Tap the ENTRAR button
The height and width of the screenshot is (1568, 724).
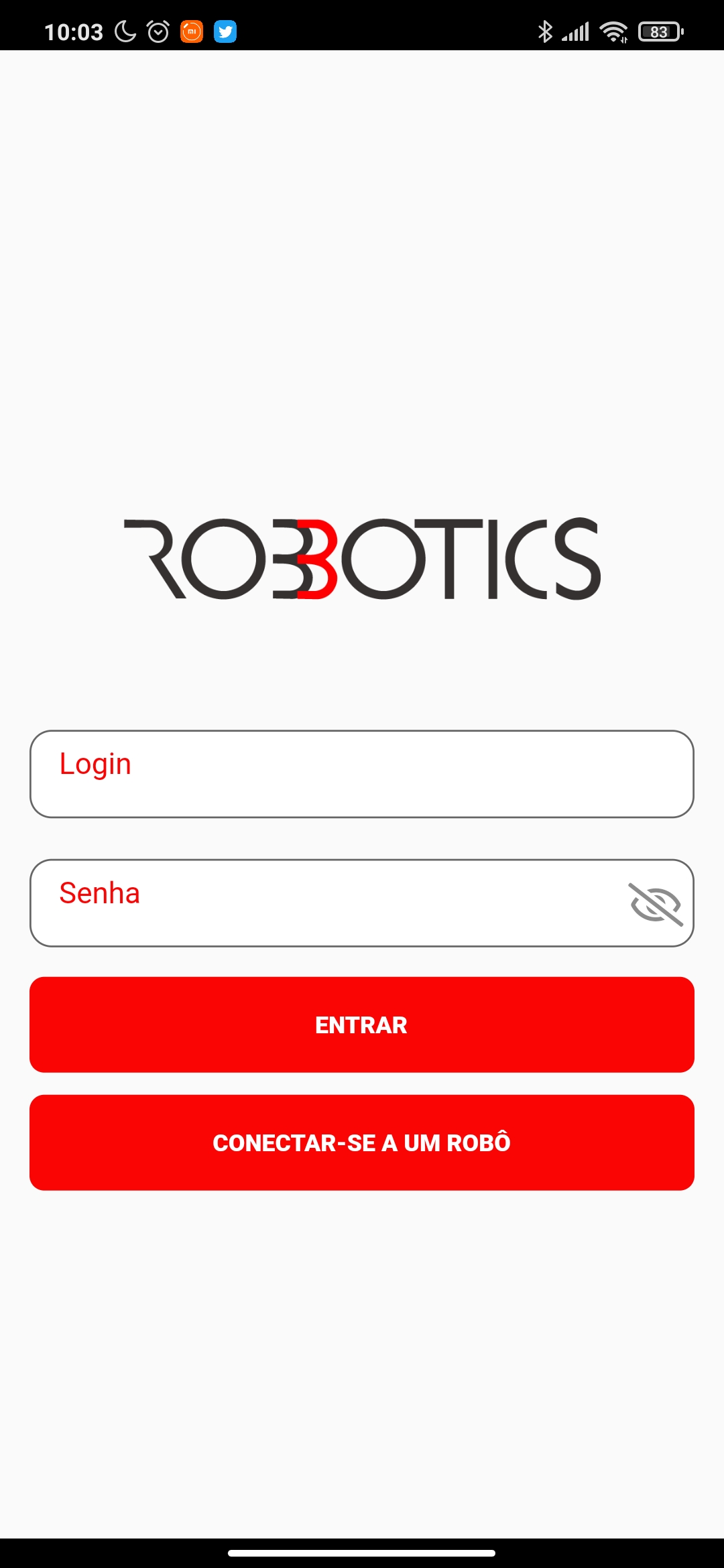point(362,1025)
